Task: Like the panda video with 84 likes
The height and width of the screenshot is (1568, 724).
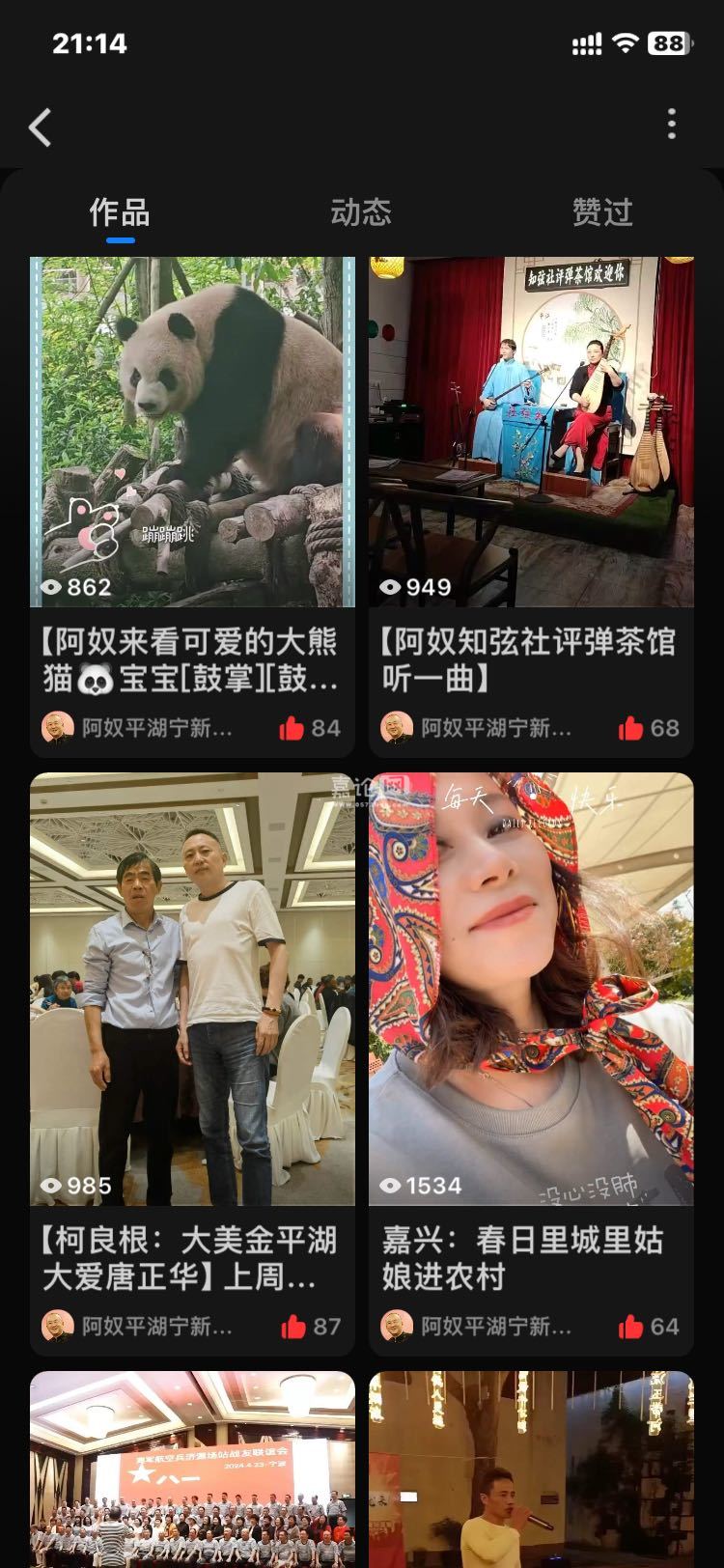Action: coord(292,729)
